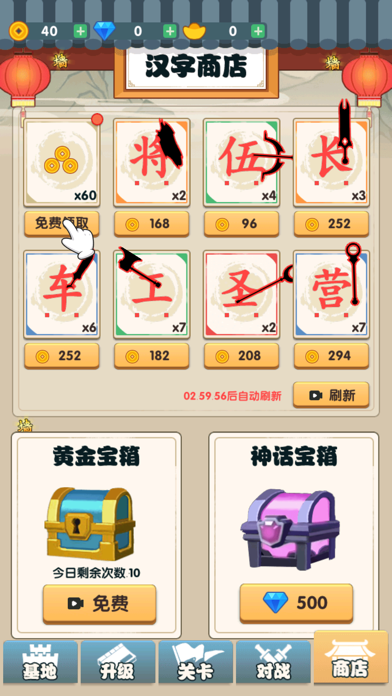
Task: Purchase the 长 card for 252 coins
Action: pyautogui.click(x=331, y=224)
